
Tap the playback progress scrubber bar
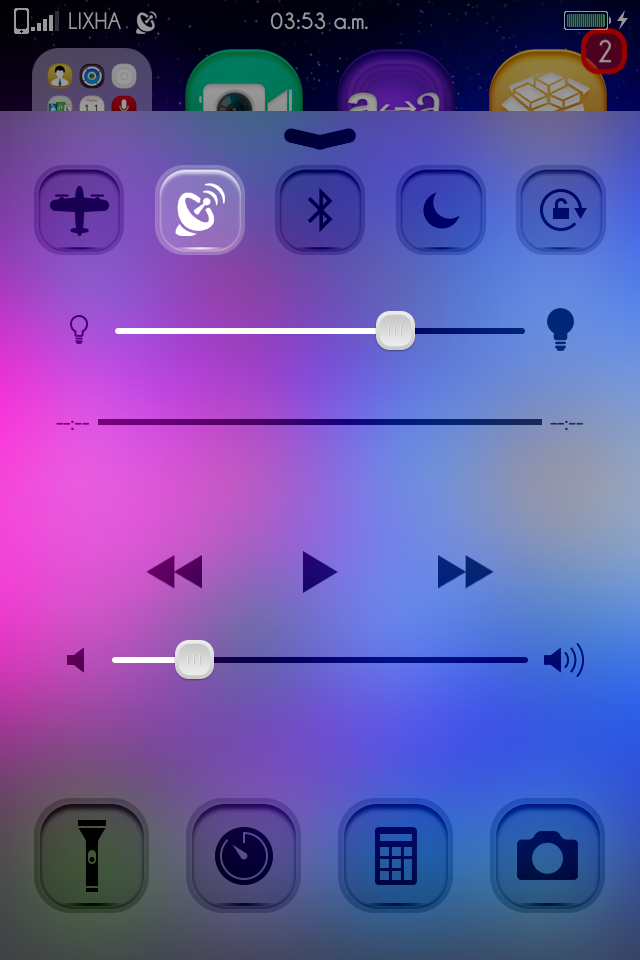[320, 422]
